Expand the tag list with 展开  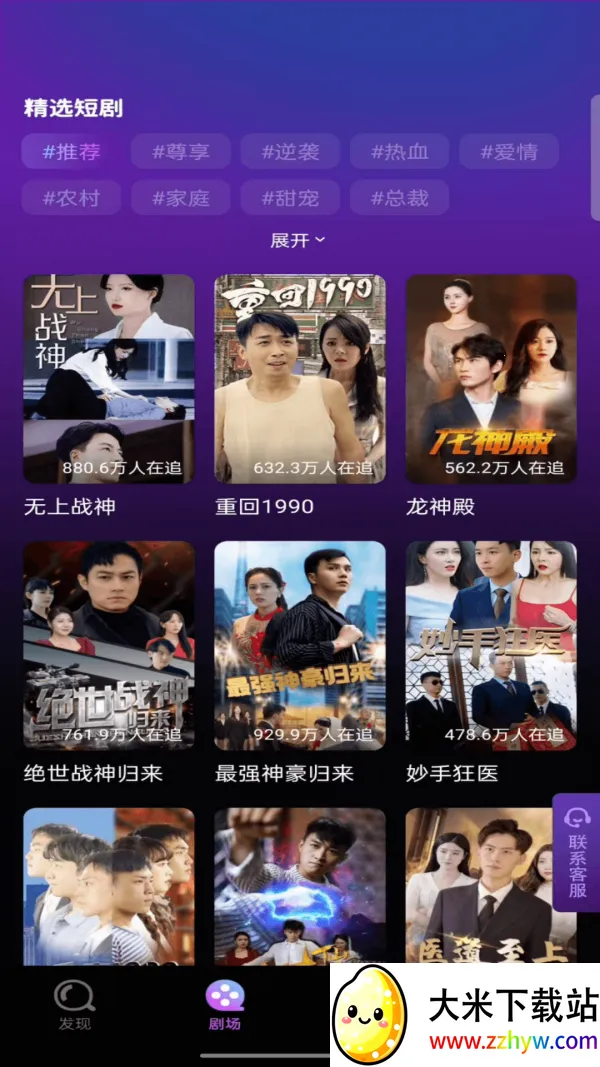298,240
